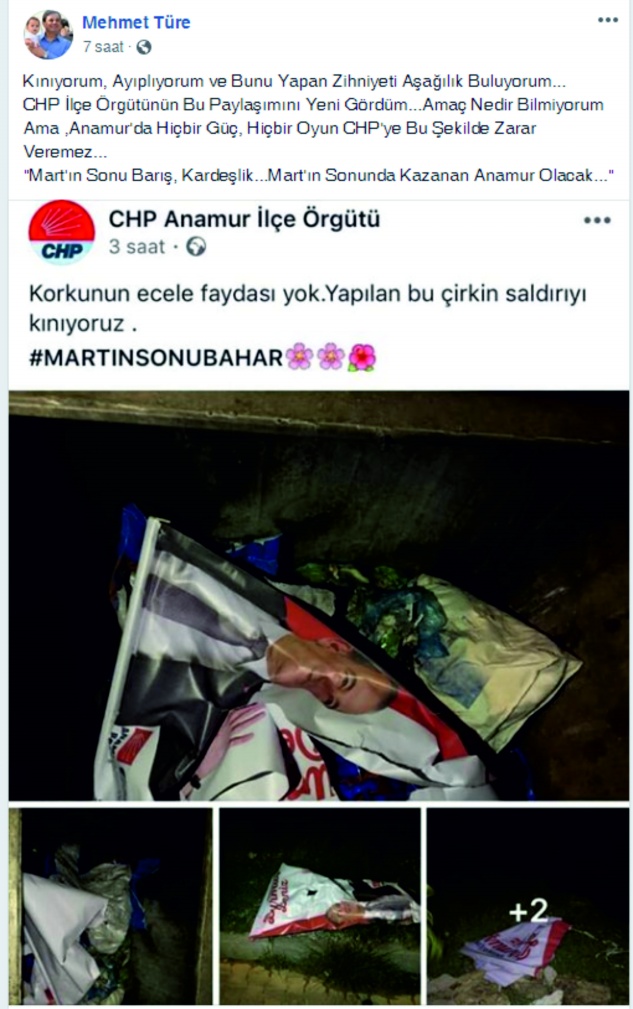Tap the CHP logo avatar
The width and height of the screenshot is (633, 1009).
pyautogui.click(x=62, y=232)
